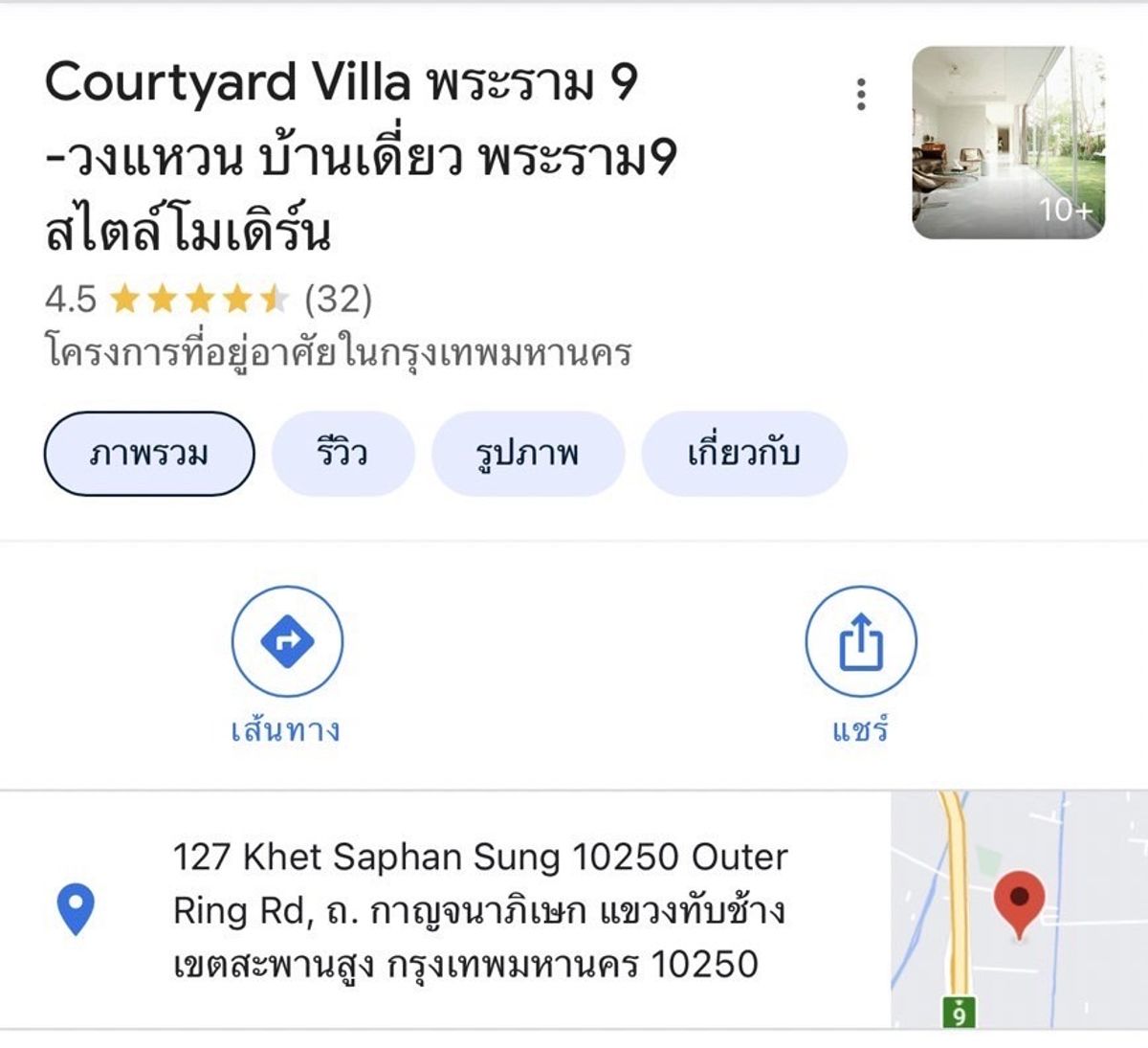Share this place via the แชร์ button
The width and height of the screenshot is (1148, 1048).
point(860,642)
